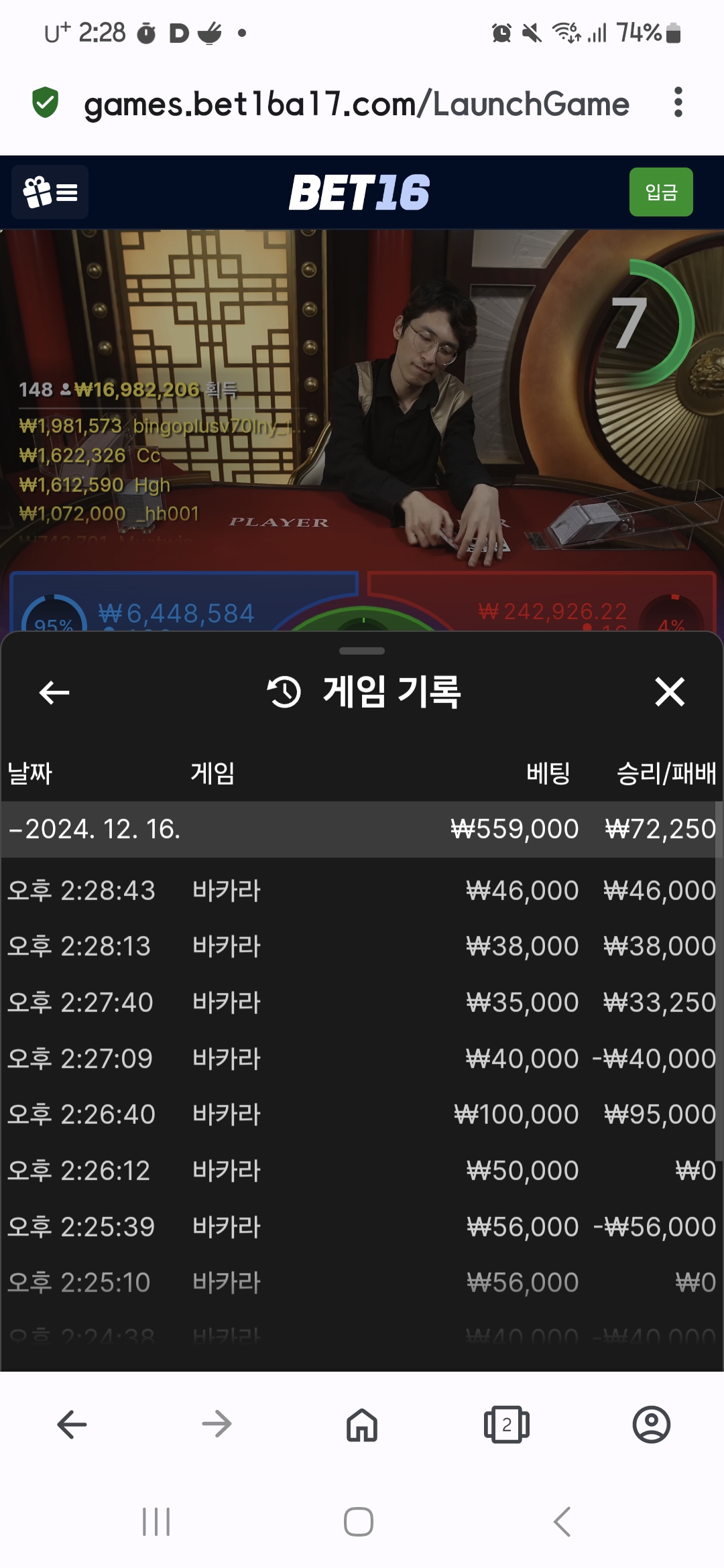Tap the system home button
The height and width of the screenshot is (1568, 724).
click(x=359, y=1521)
